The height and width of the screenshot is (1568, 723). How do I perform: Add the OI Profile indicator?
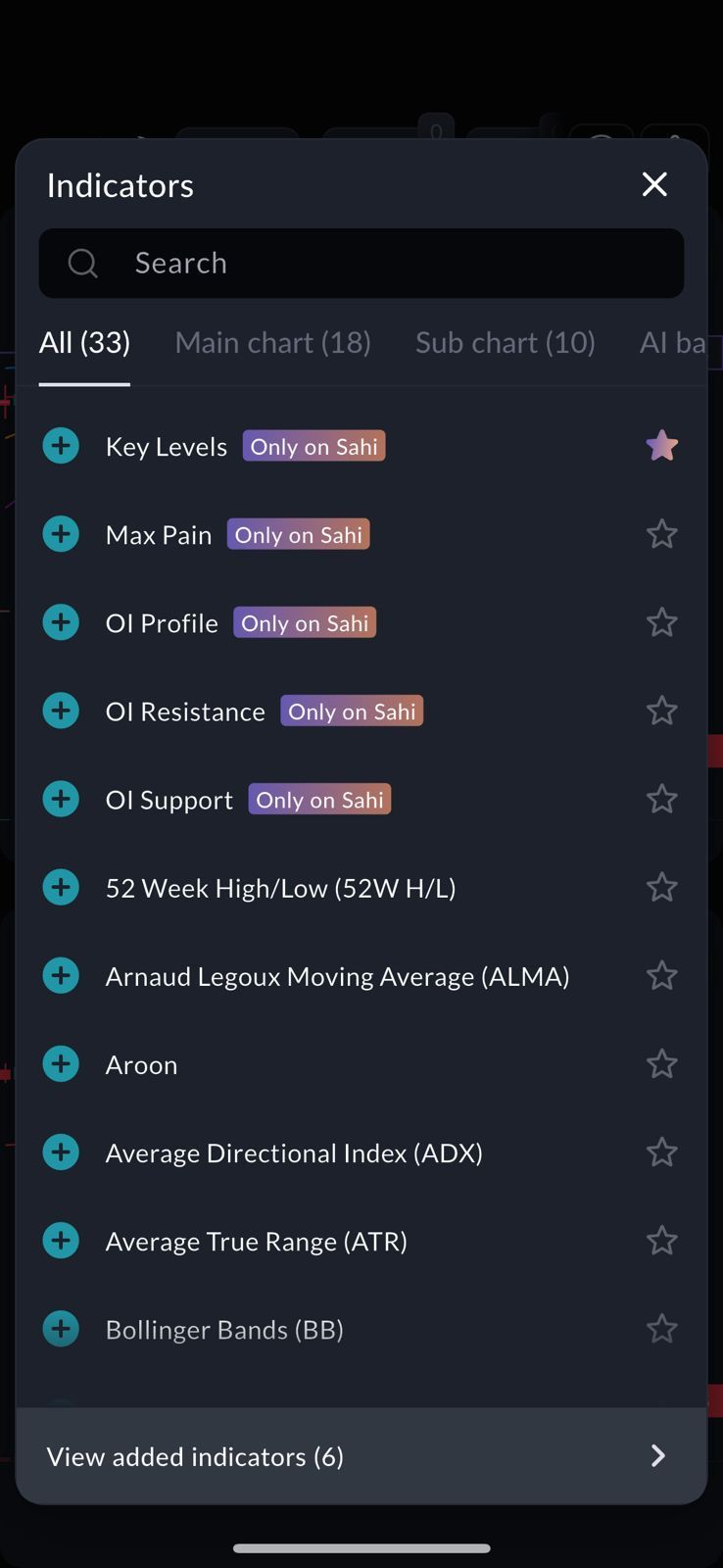(x=61, y=622)
